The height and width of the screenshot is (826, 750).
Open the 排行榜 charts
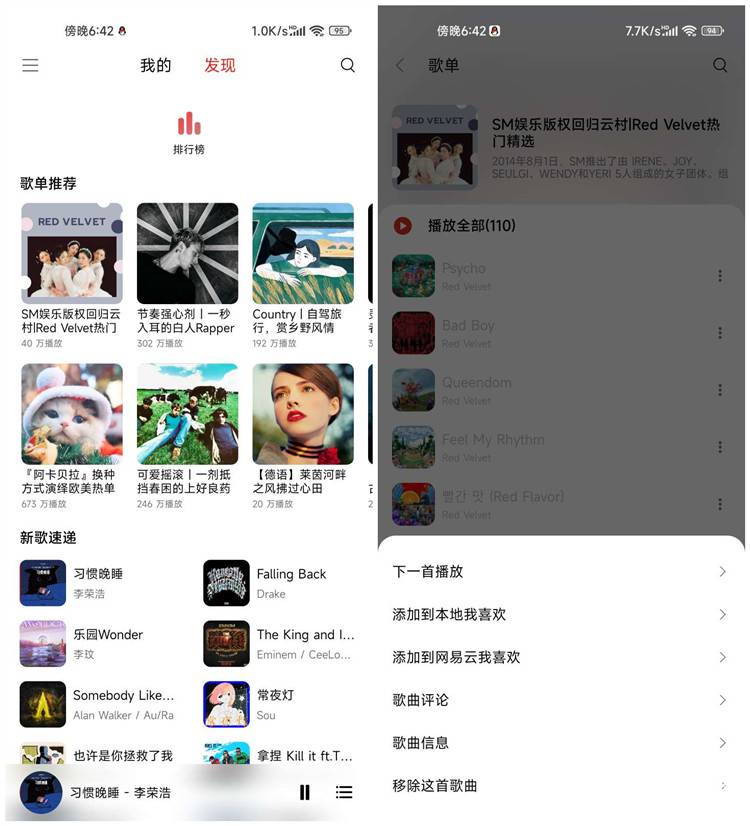click(189, 133)
